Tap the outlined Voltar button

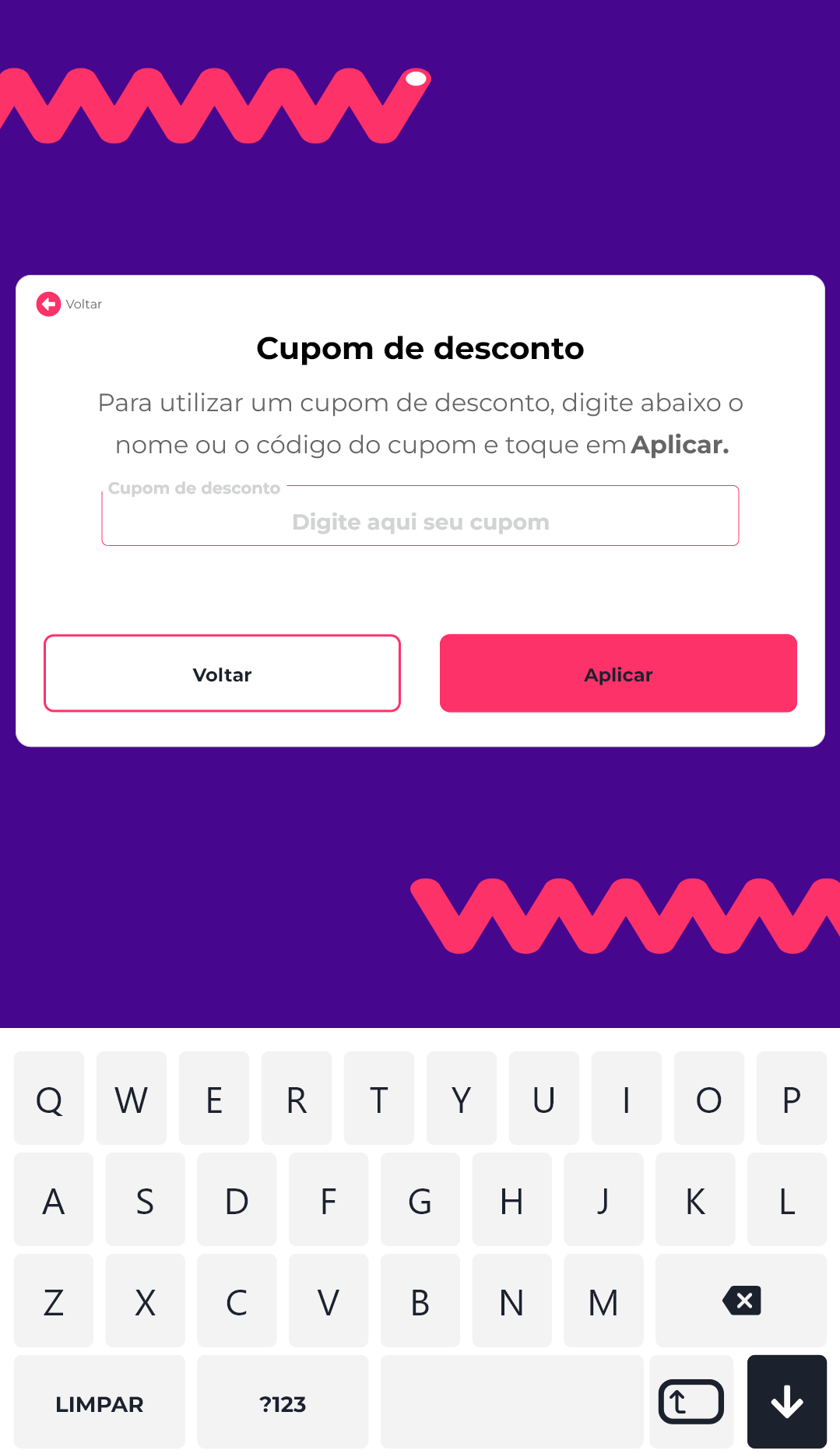pos(222,674)
